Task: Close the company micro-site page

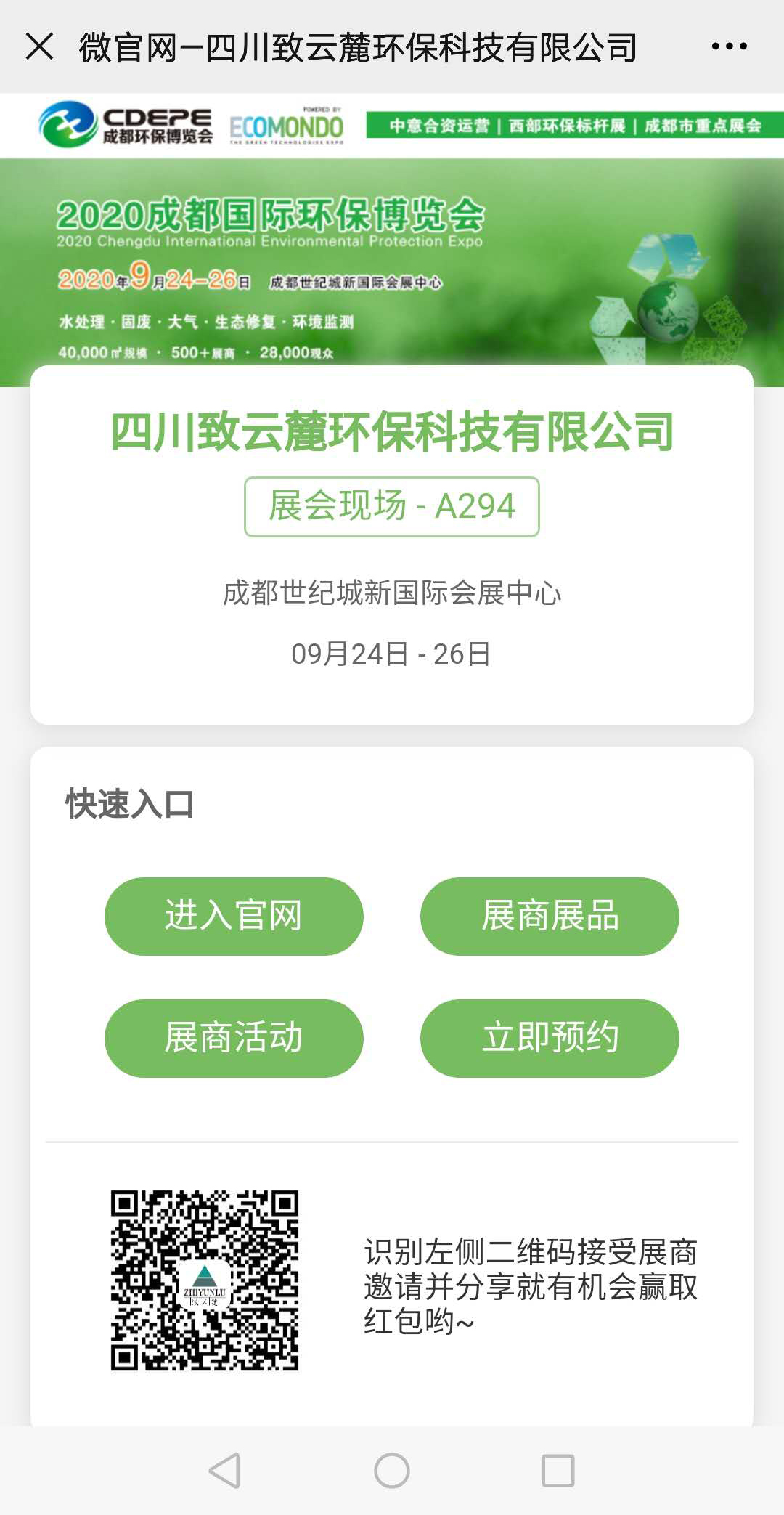Action: 39,46
